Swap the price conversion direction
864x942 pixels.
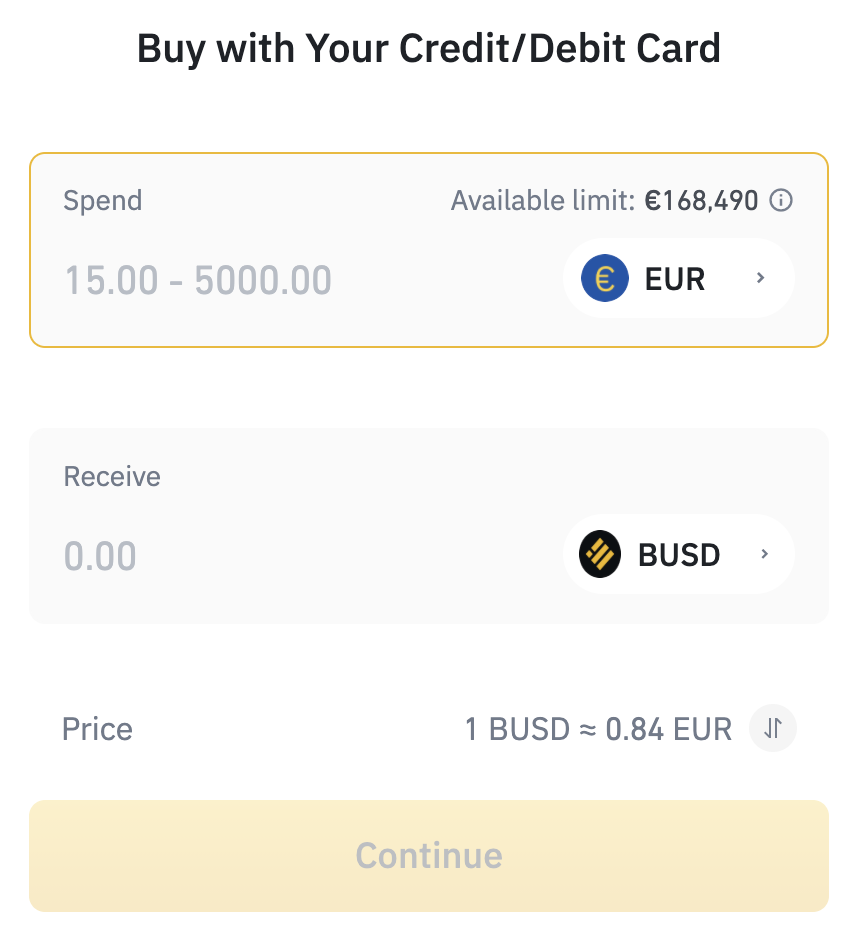[x=772, y=729]
